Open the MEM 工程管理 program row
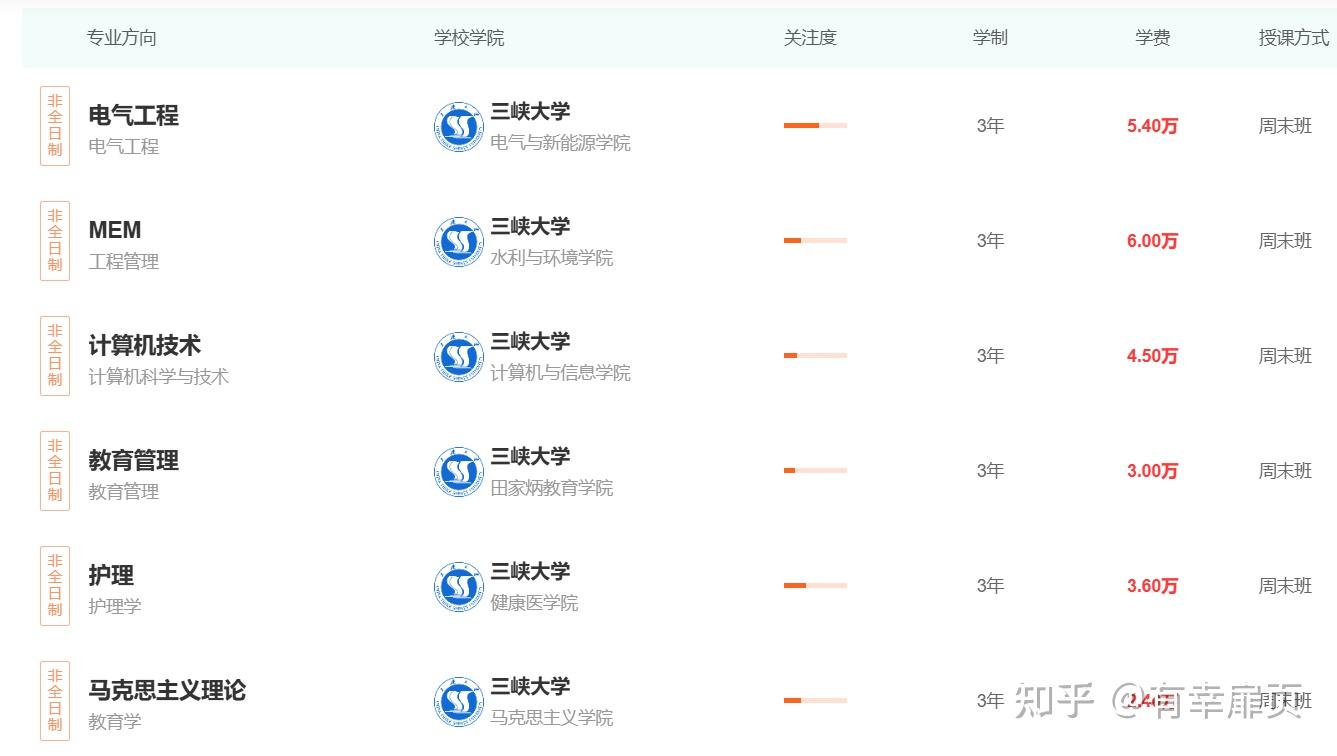1337x756 pixels. pyautogui.click(x=115, y=231)
